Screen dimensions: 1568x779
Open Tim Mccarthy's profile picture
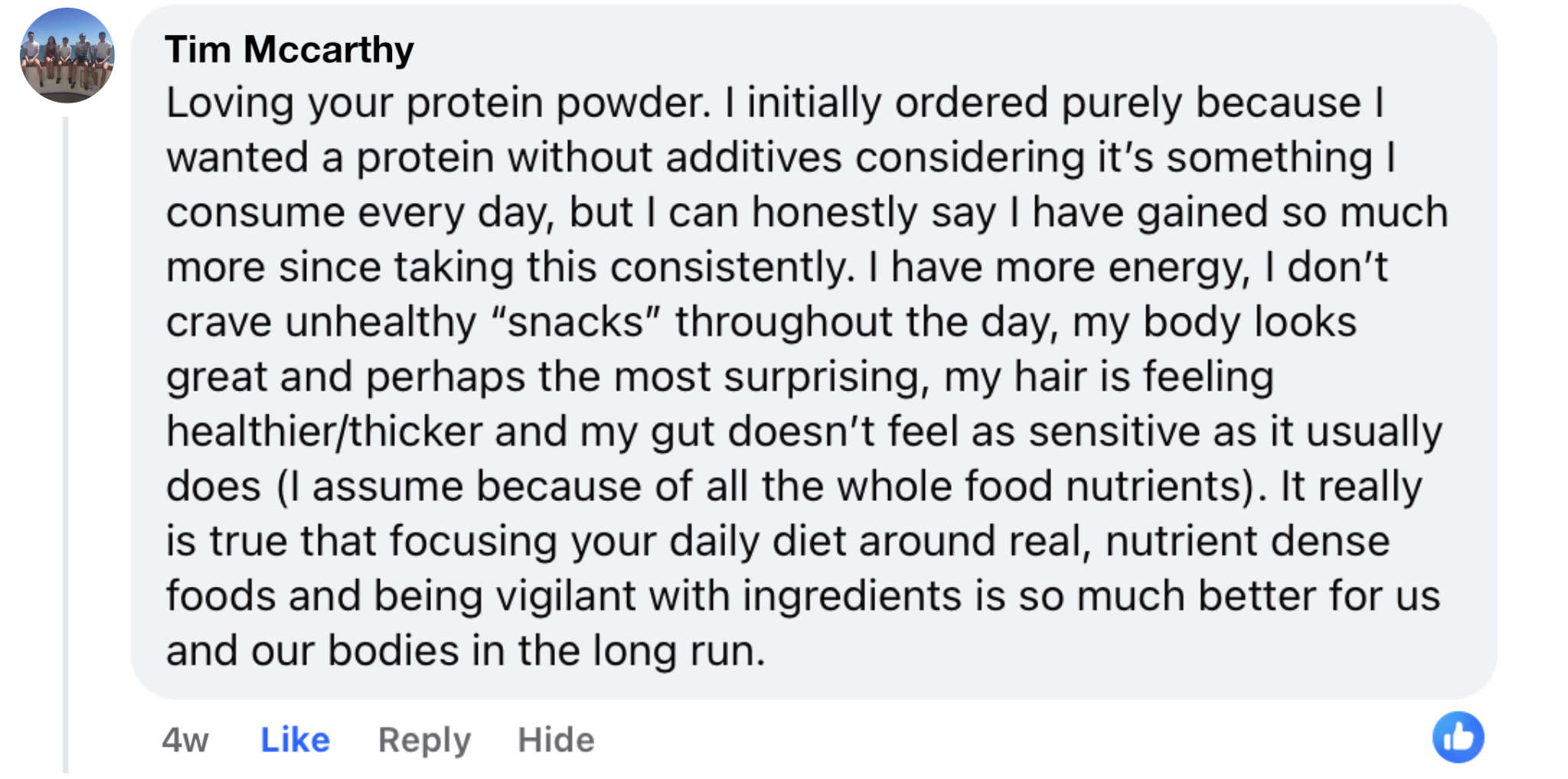[67, 56]
